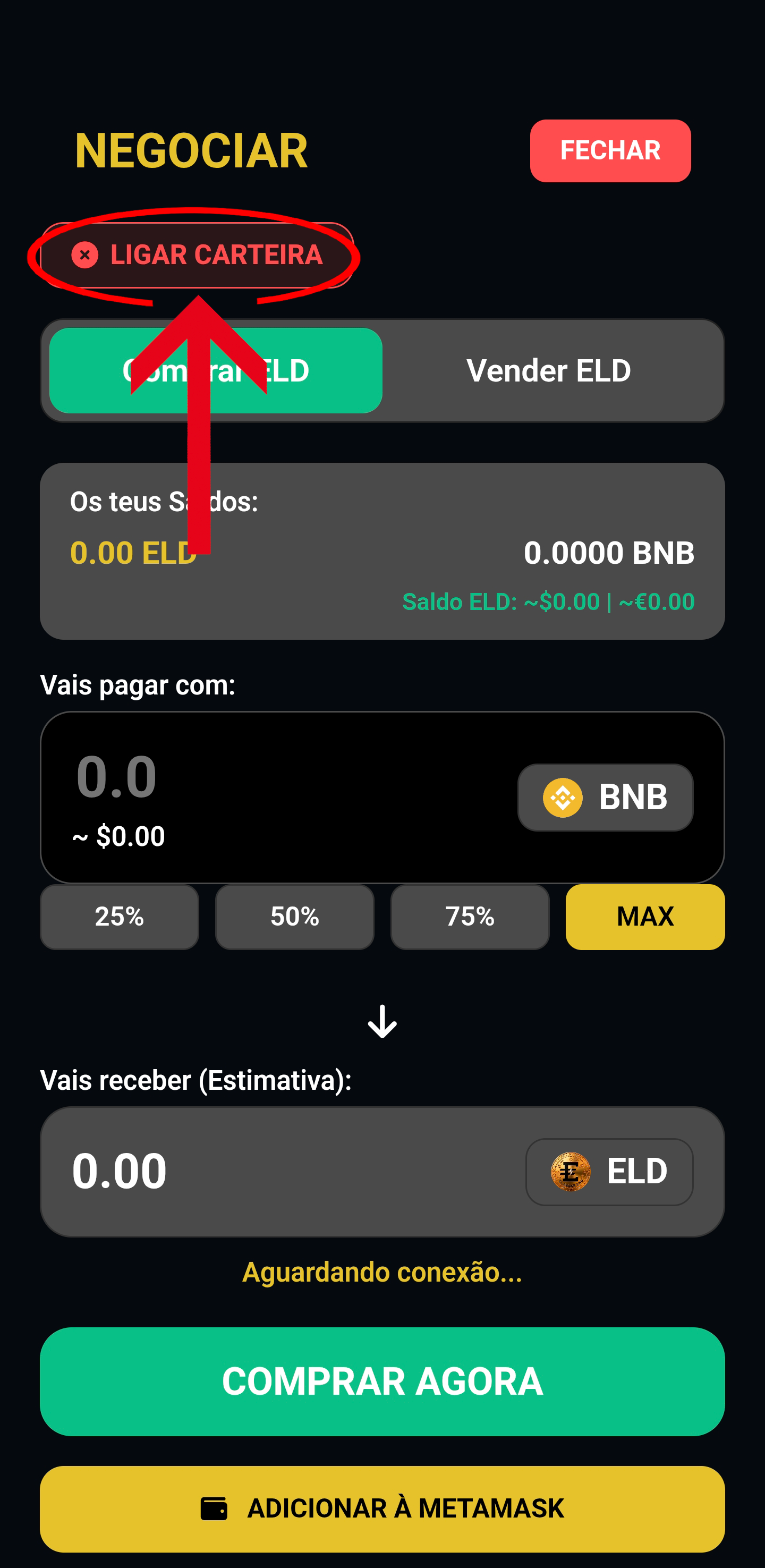
Task: Add the token via Adicionar à MetaMask
Action: coord(382,1508)
